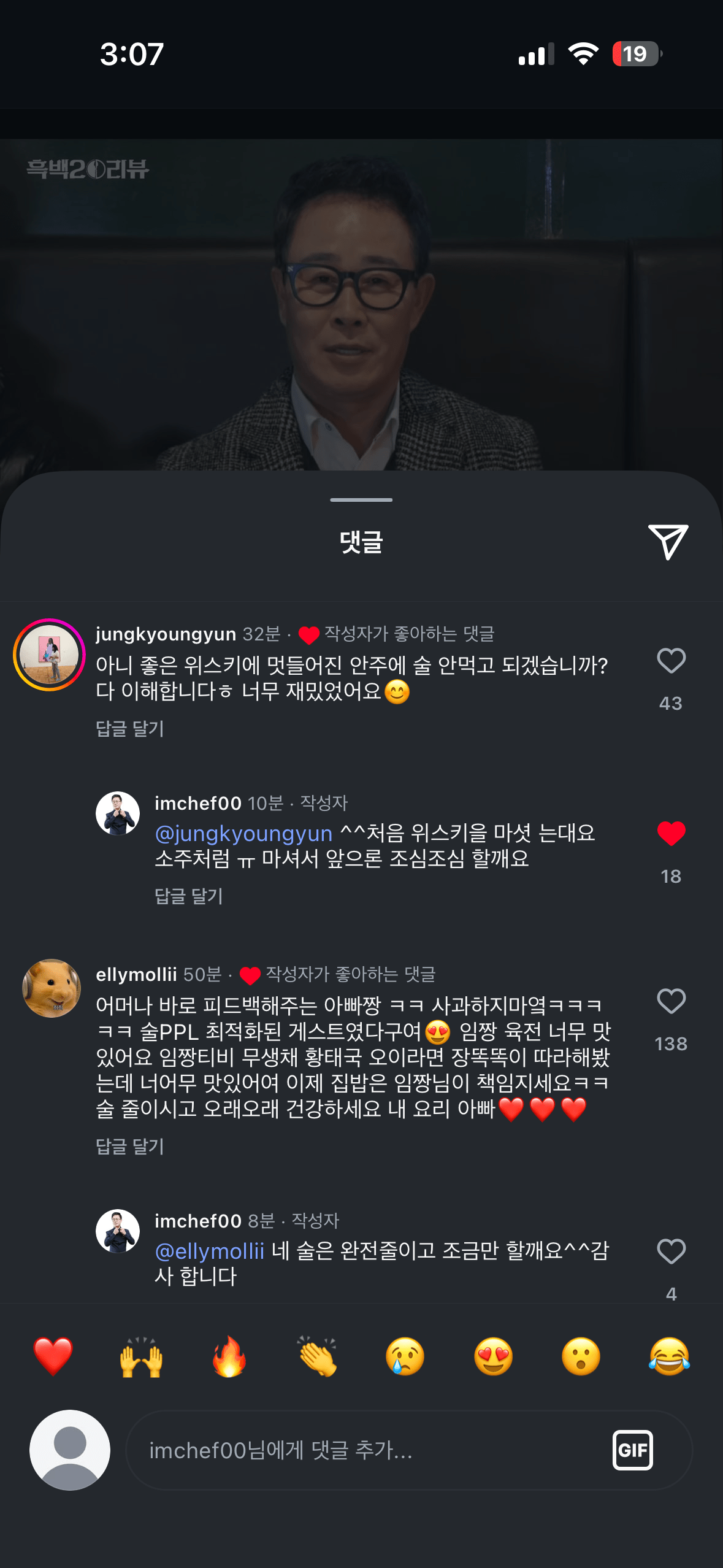Viewport: 723px width, 1568px height.
Task: Insert the clapping hands quick emoji
Action: coord(317,1356)
